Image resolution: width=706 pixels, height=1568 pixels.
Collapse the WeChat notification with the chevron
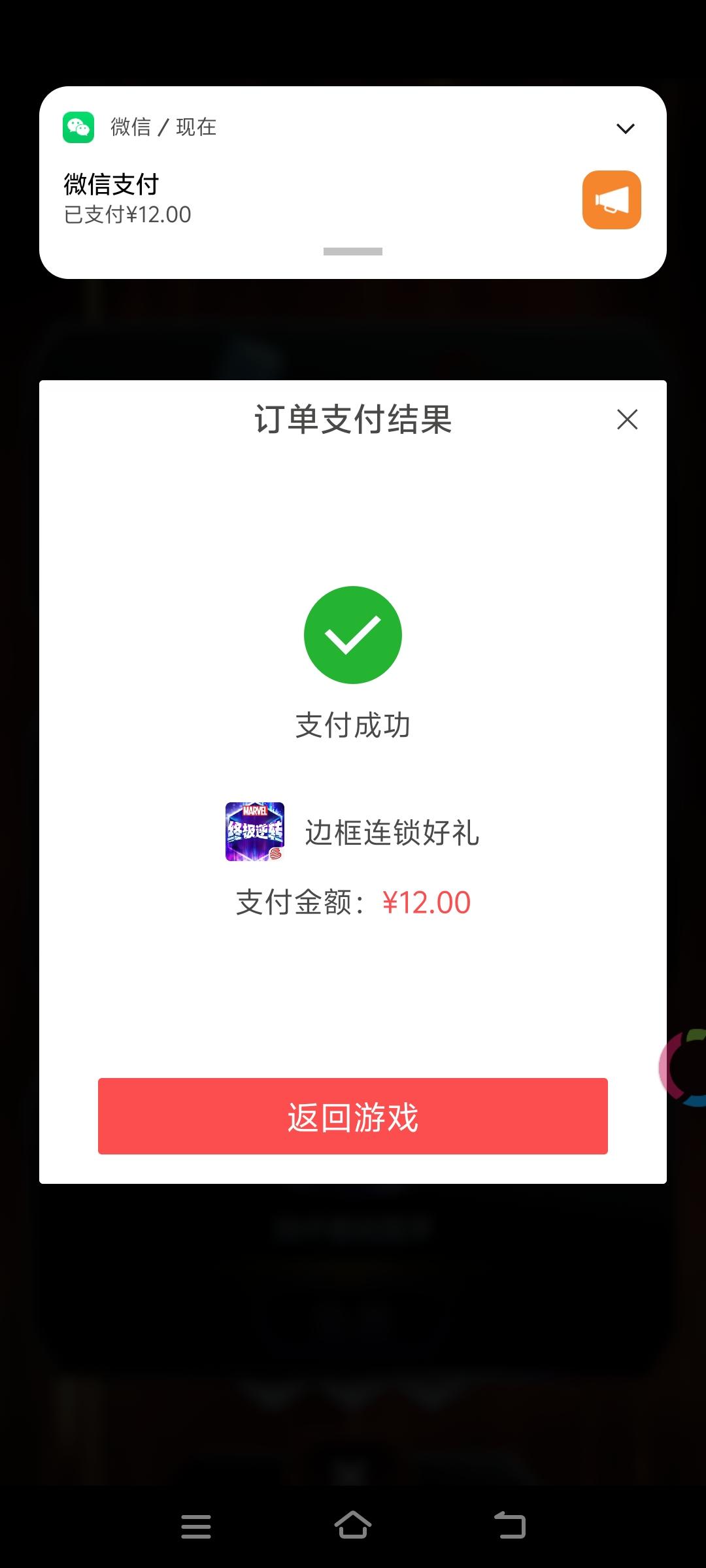coord(625,128)
